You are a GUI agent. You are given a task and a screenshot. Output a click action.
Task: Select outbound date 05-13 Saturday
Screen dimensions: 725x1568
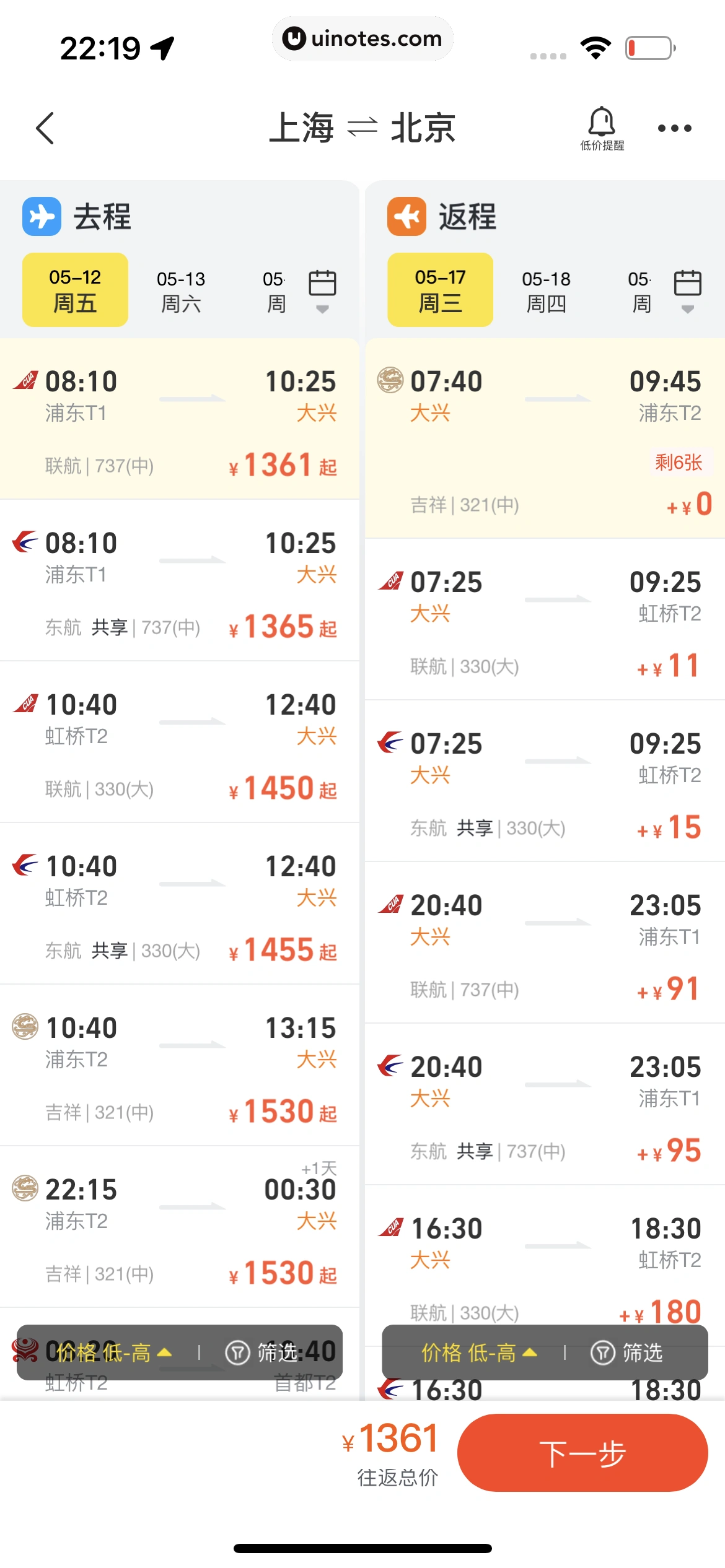[180, 290]
